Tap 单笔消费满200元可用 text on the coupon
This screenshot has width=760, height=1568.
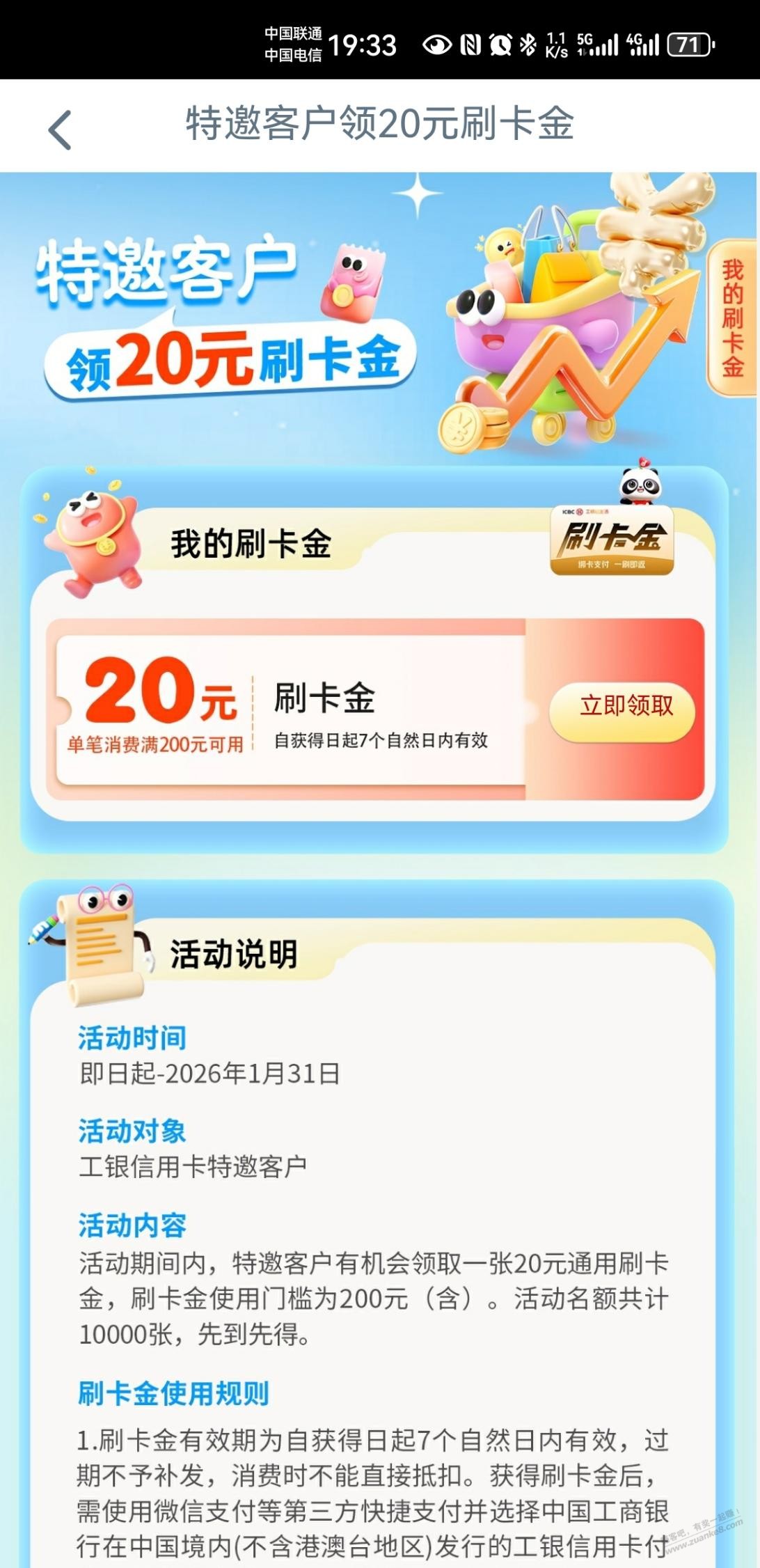point(157,744)
